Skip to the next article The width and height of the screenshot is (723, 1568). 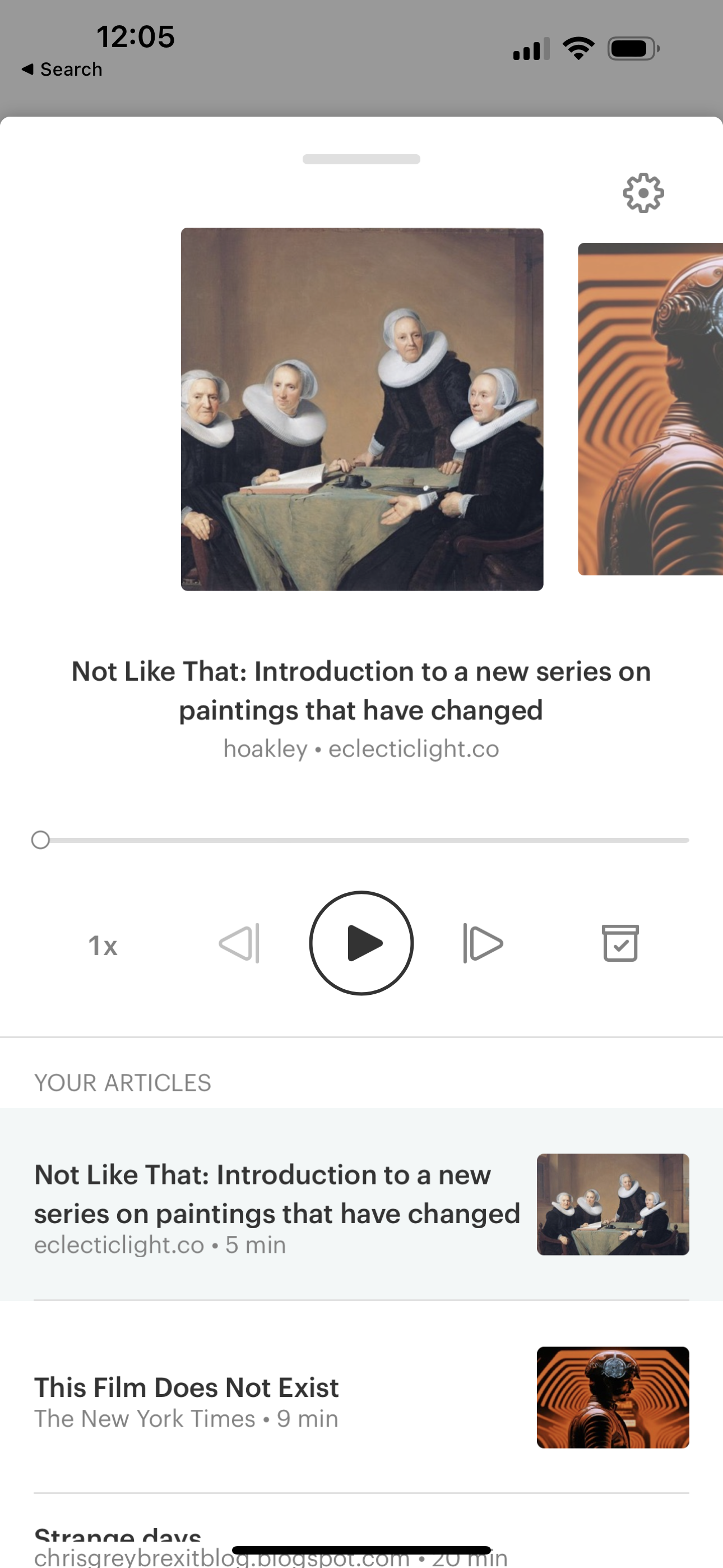483,943
